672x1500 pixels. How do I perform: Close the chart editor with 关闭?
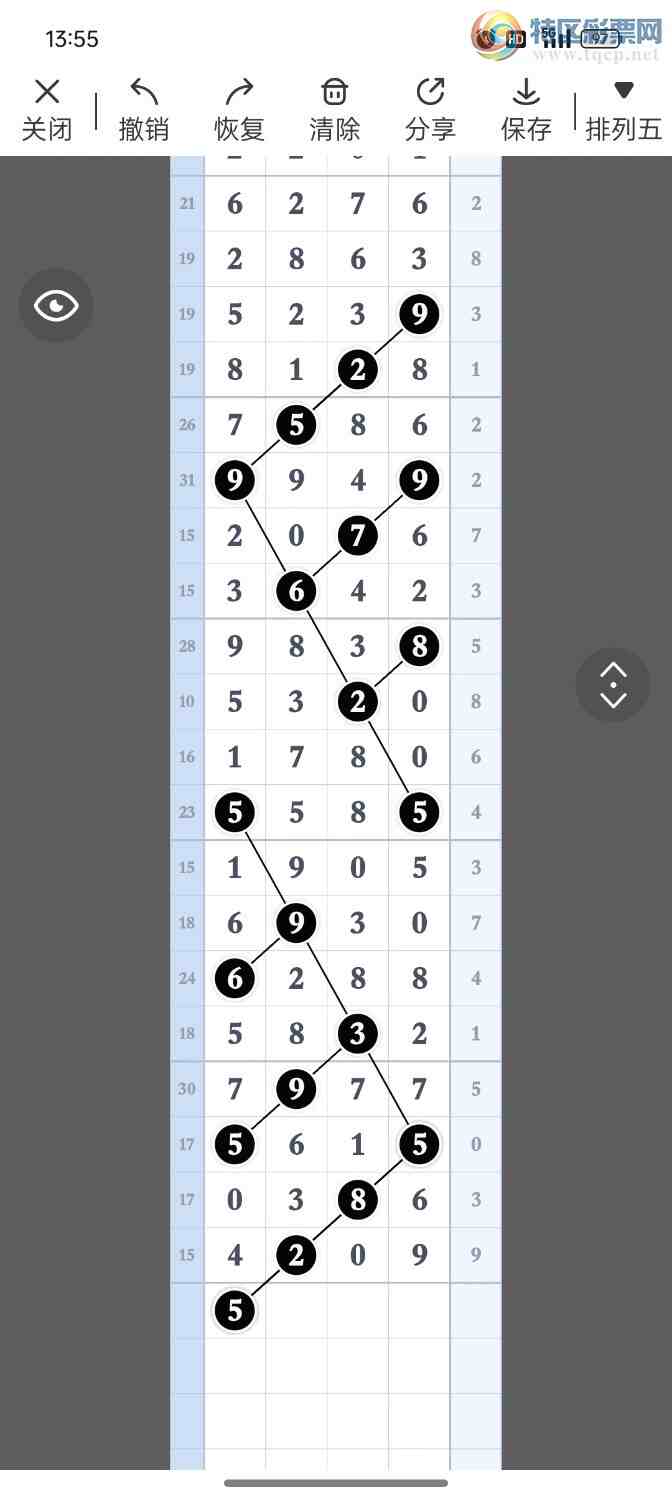(x=47, y=110)
